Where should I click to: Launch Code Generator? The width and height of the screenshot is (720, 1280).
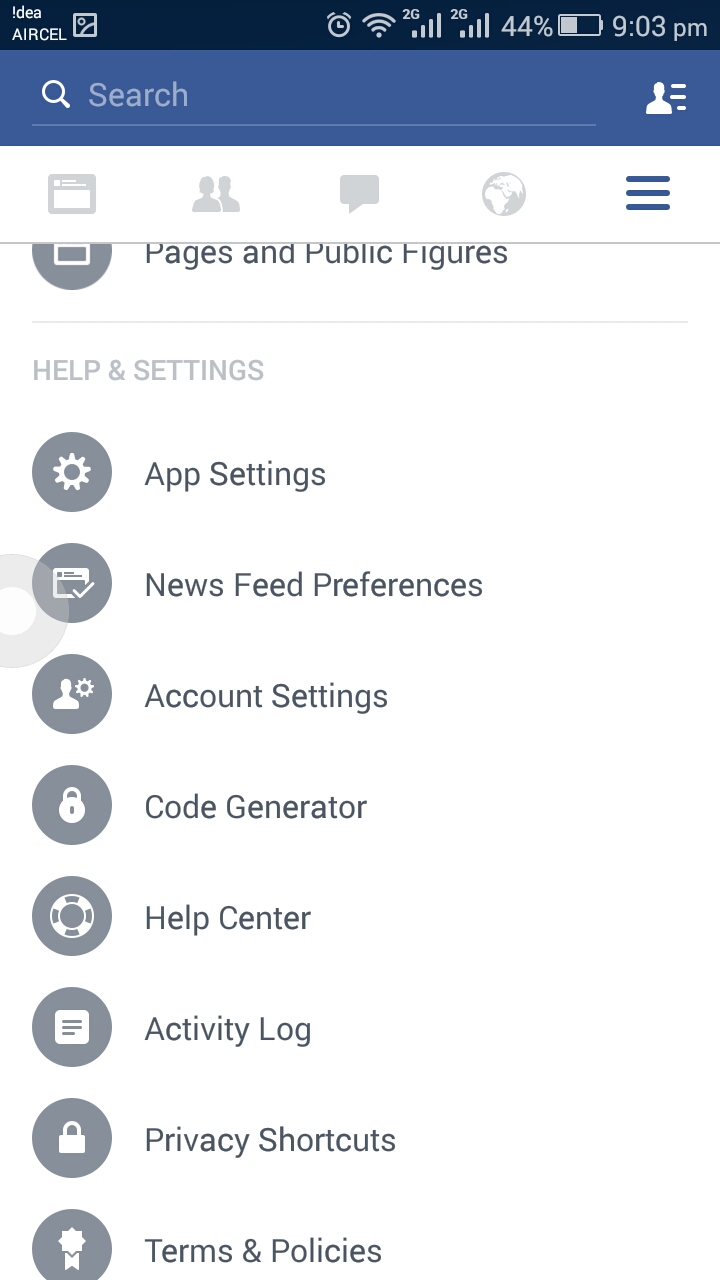pos(360,806)
